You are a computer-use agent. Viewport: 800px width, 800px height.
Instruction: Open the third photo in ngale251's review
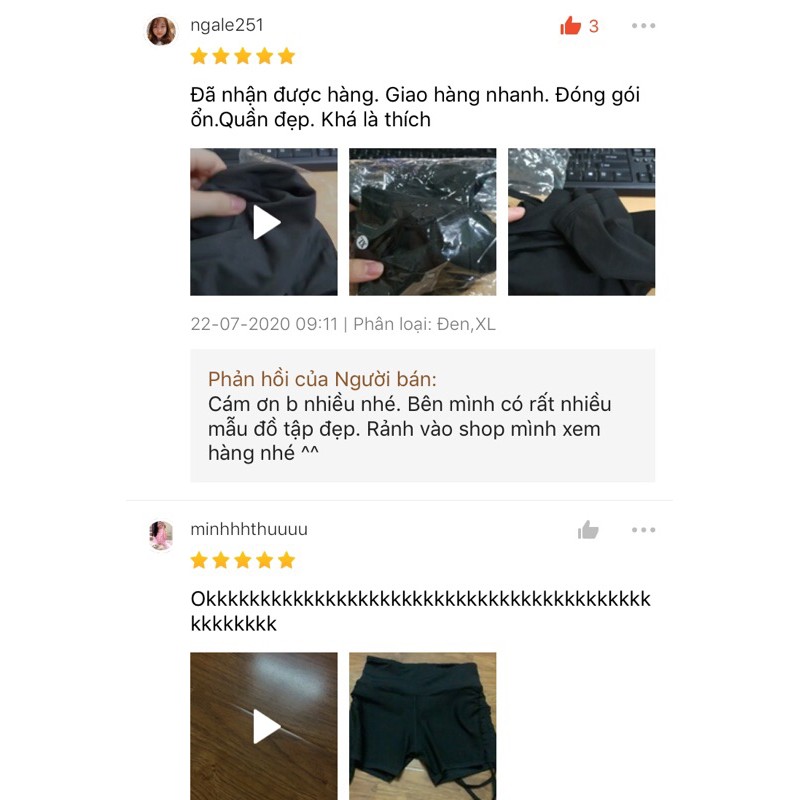pyautogui.click(x=581, y=222)
